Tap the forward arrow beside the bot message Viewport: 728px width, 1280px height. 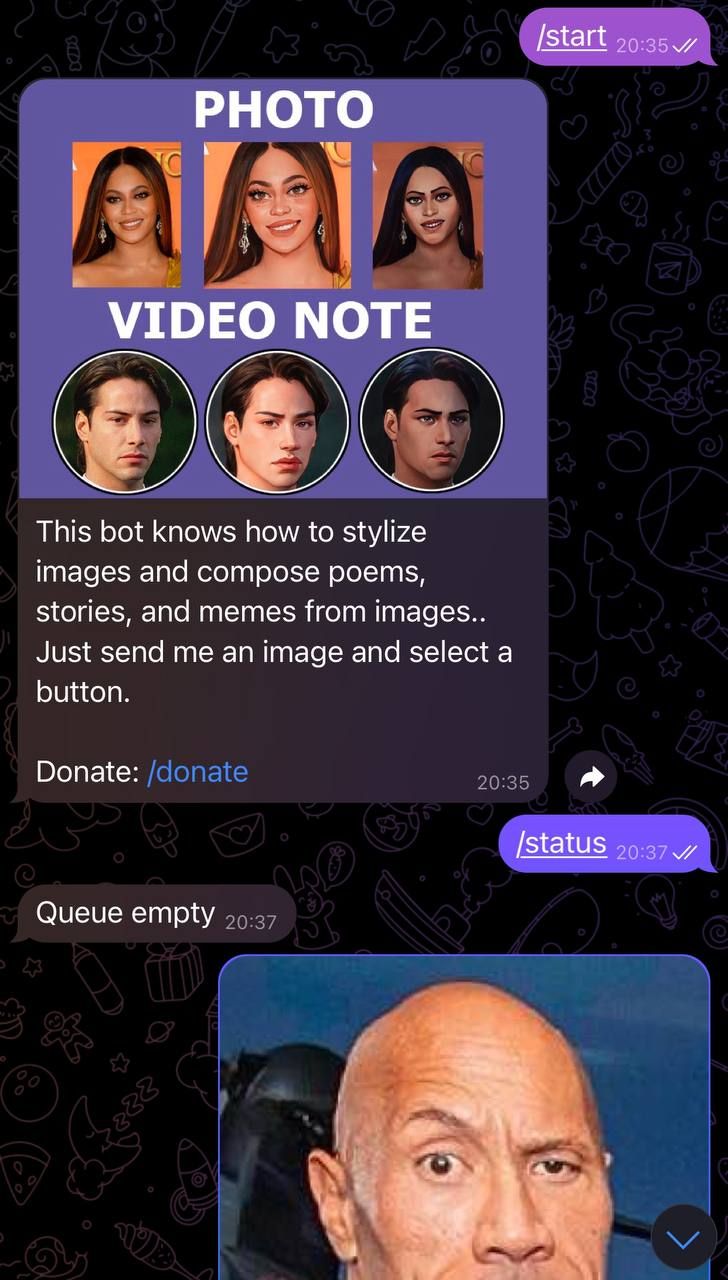[592, 776]
